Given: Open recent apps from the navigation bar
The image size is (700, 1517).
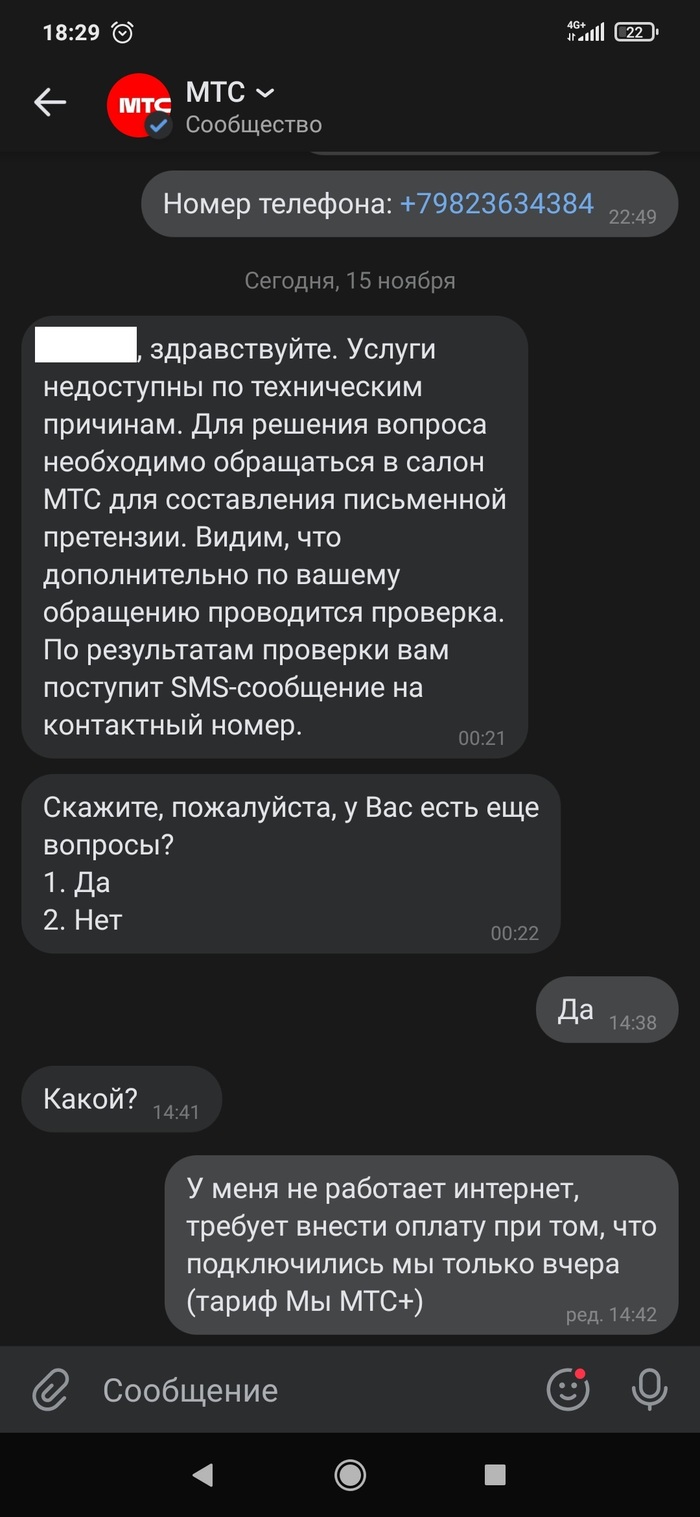Looking at the screenshot, I should pyautogui.click(x=494, y=1474).
